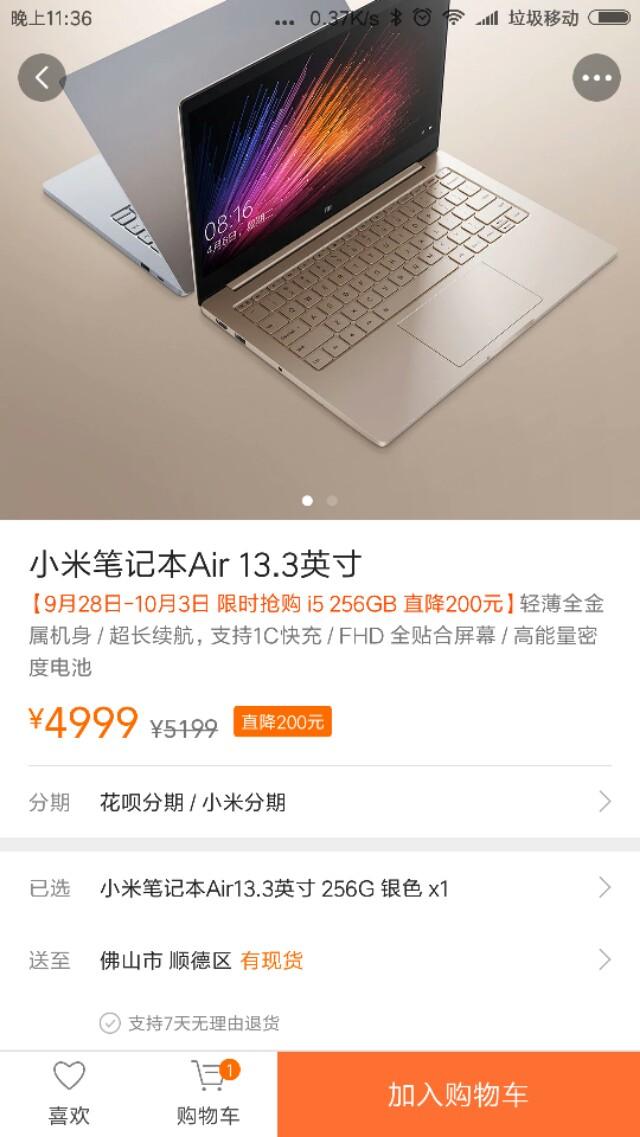Viewport: 640px width, 1137px height.
Task: Open 分期 installment options row
Action: [x=320, y=801]
